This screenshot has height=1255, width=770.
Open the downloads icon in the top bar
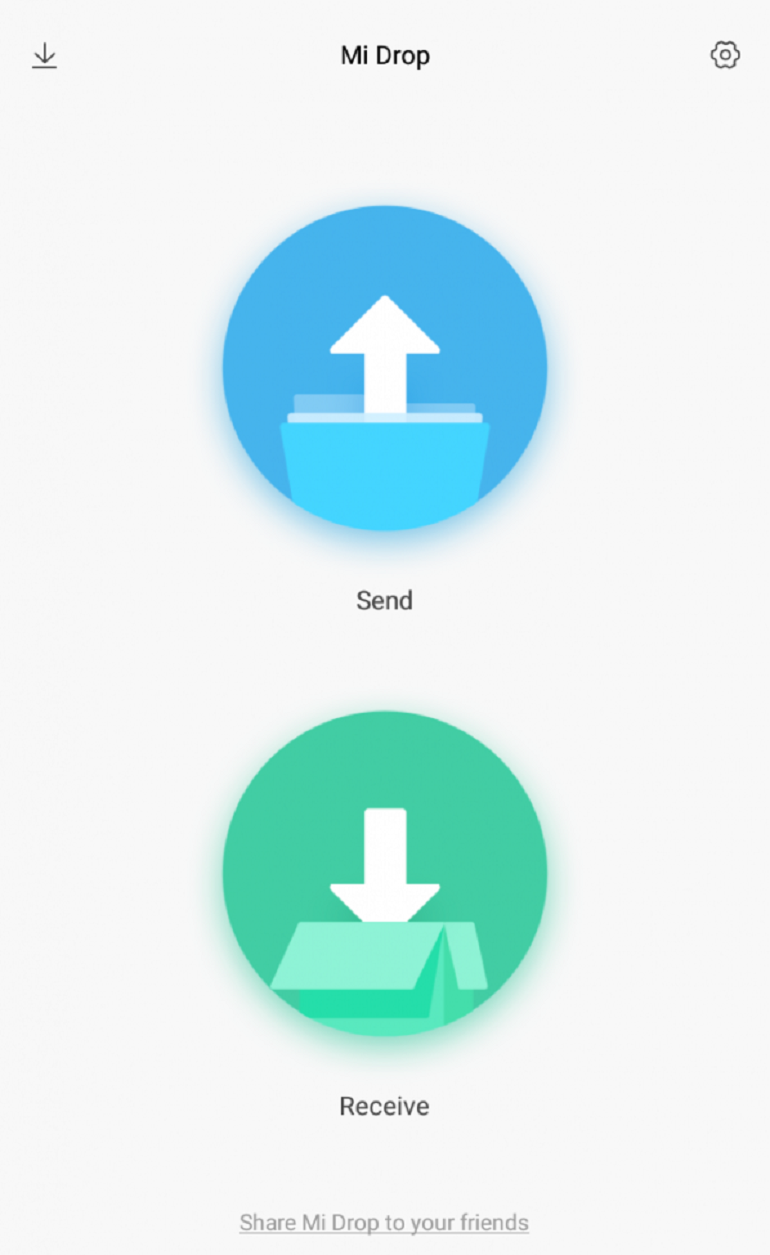44,56
